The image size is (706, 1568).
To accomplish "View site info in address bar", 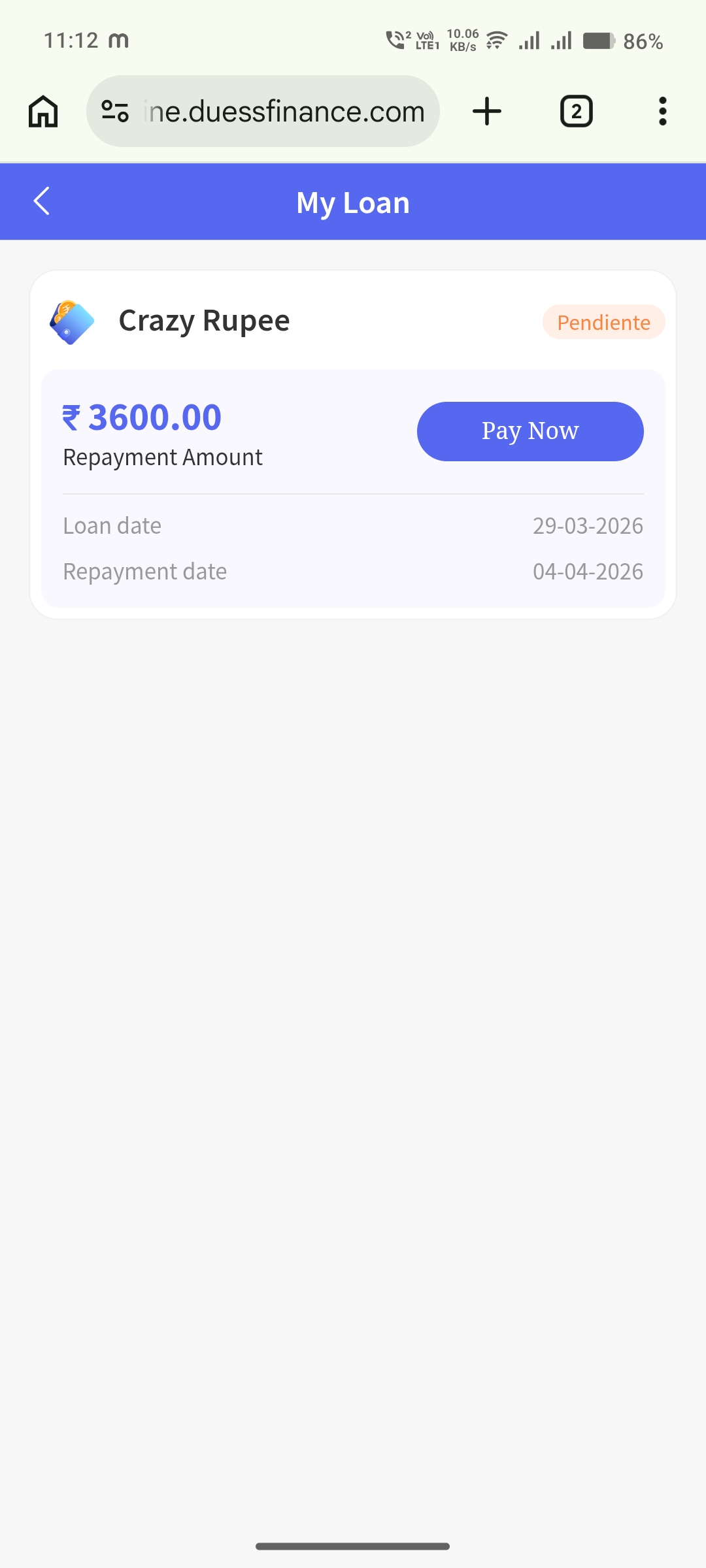I will [x=115, y=111].
